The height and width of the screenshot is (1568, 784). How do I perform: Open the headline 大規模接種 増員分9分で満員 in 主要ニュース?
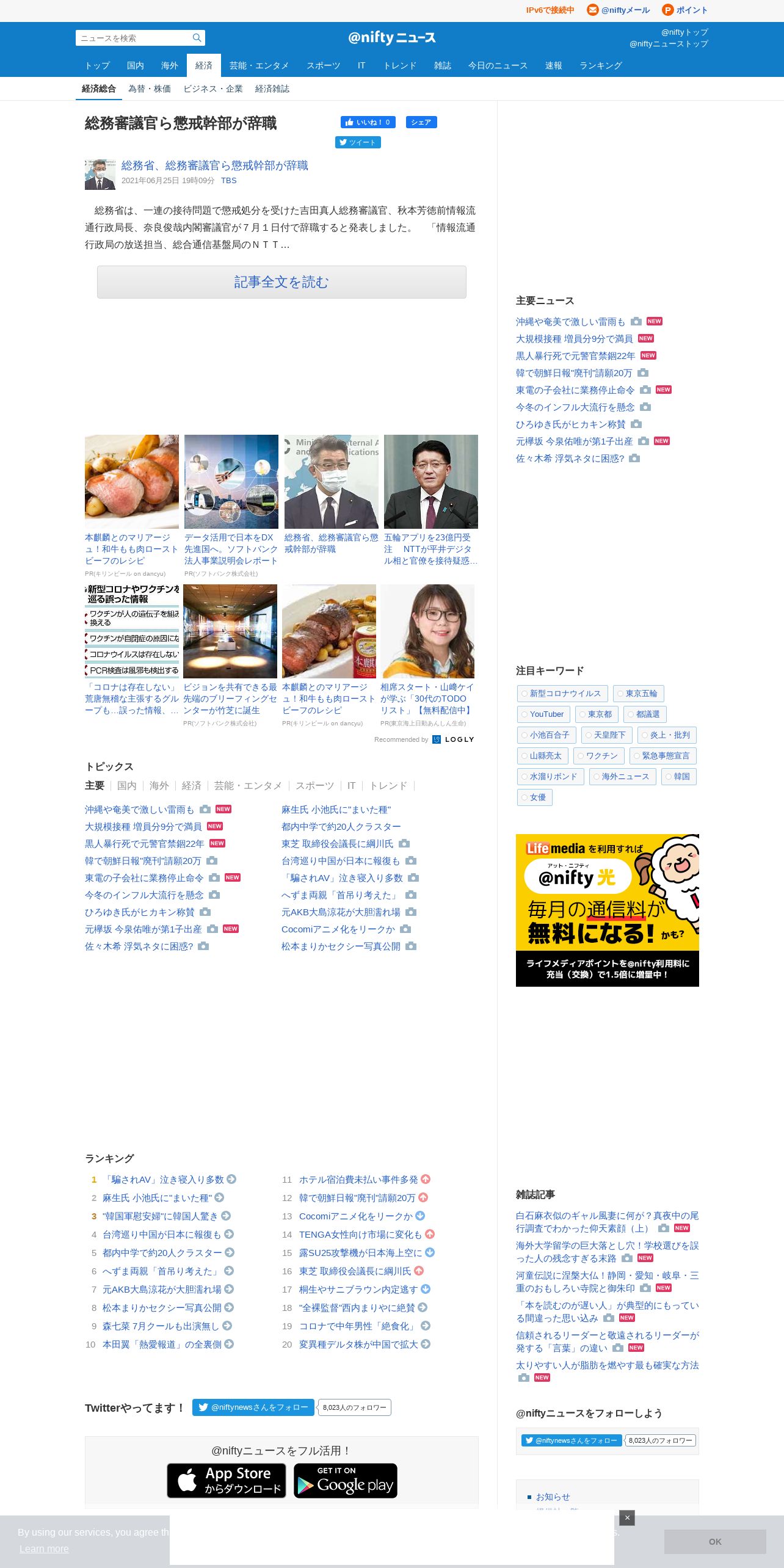click(x=574, y=339)
